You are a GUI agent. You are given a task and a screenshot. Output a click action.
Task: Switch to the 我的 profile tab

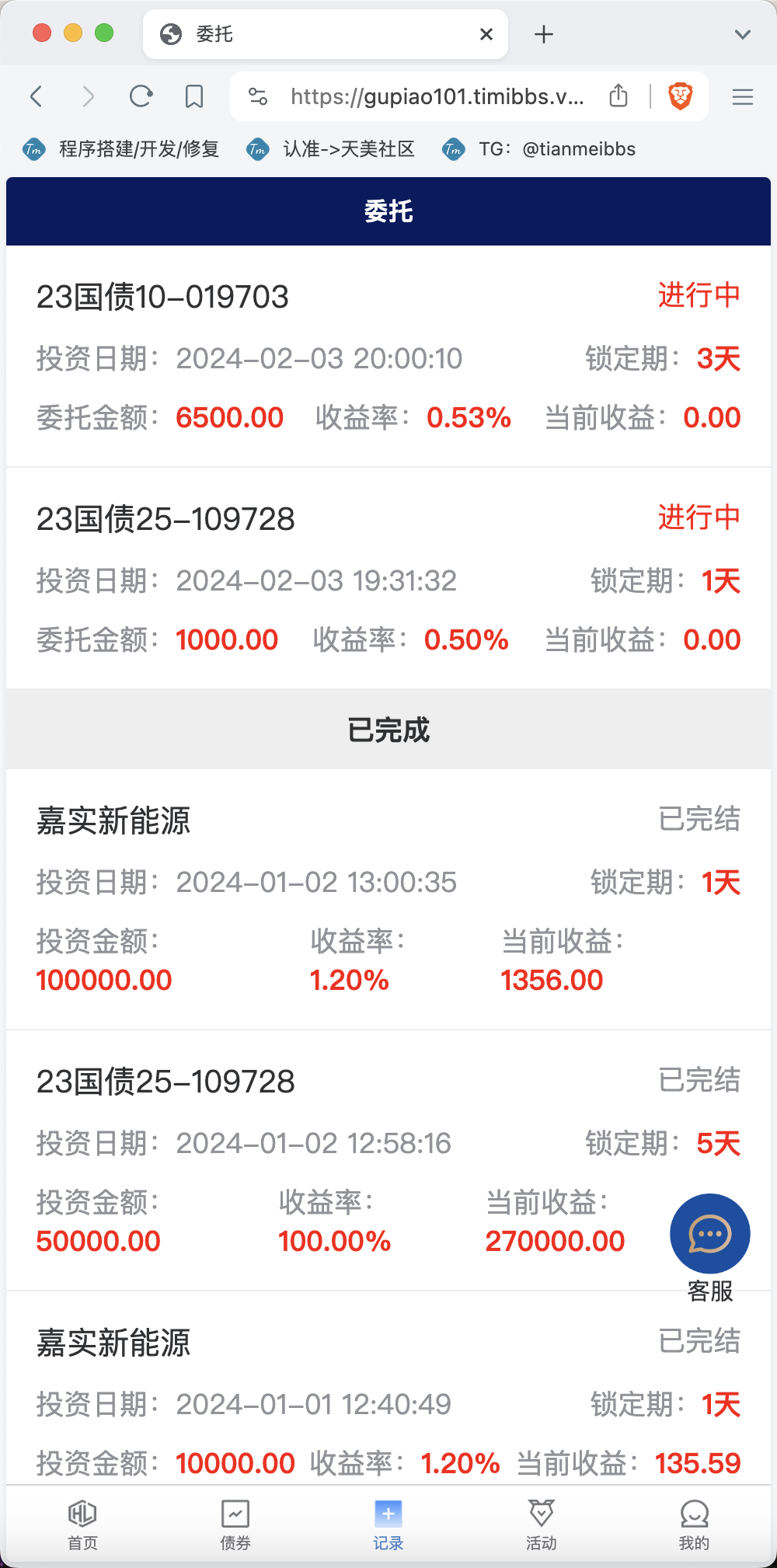tap(694, 1524)
